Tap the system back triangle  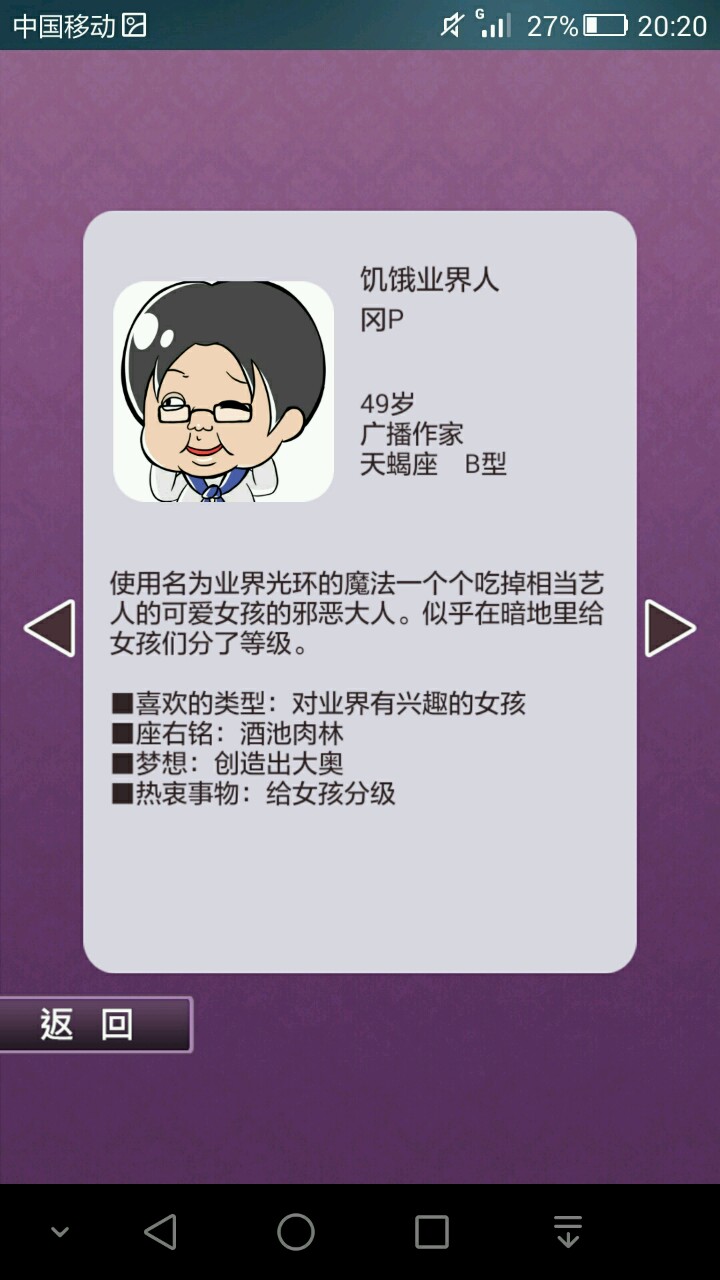(x=160, y=1232)
